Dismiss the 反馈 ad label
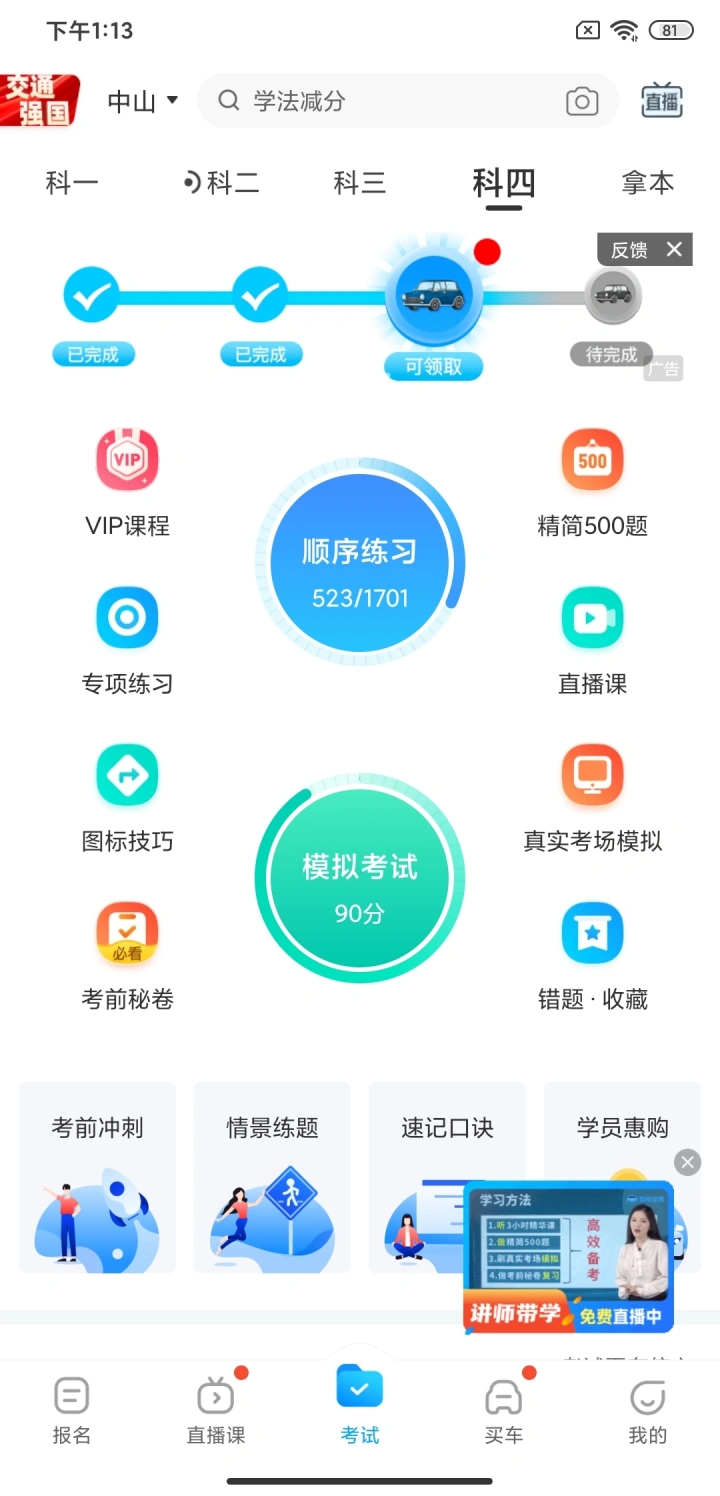 click(675, 250)
